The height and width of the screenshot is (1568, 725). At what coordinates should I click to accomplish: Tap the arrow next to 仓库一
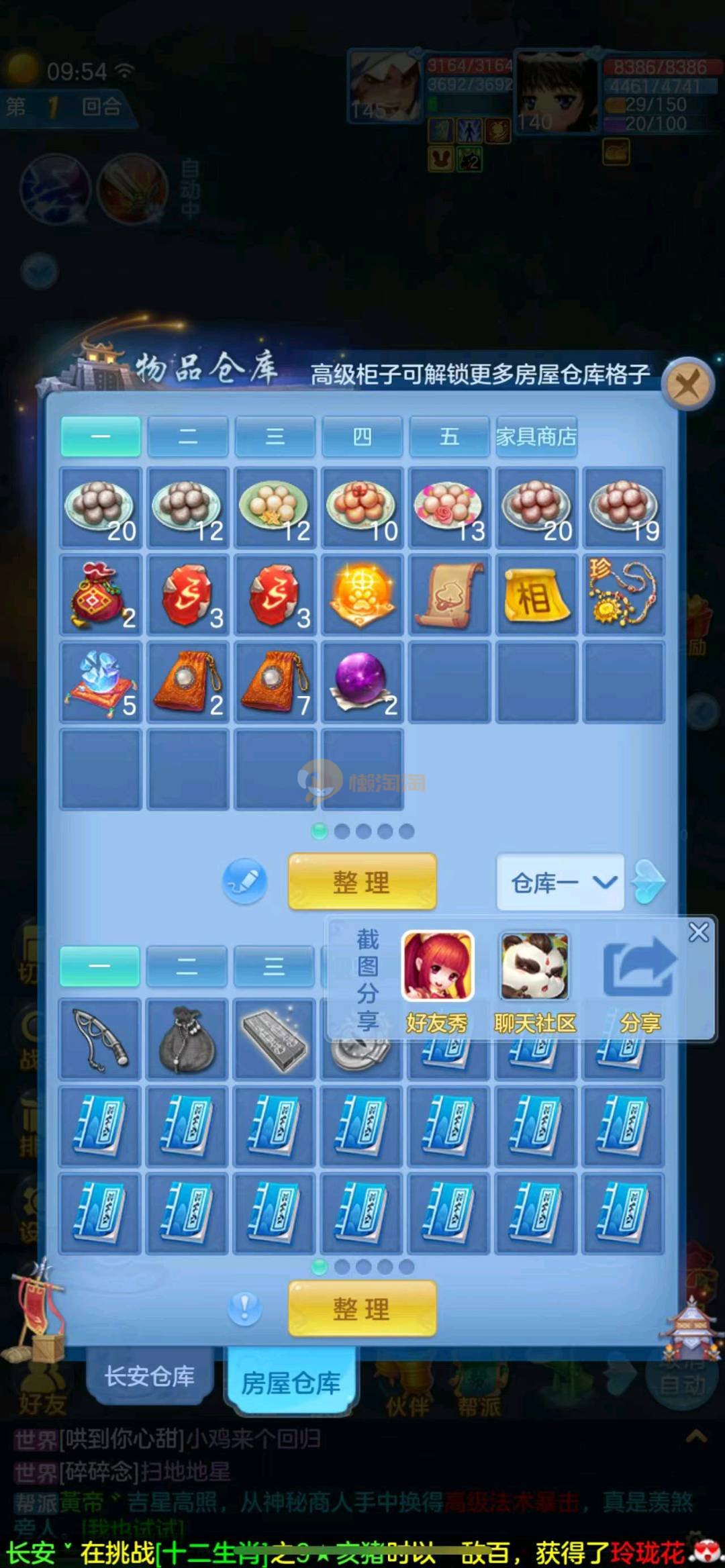(648, 882)
